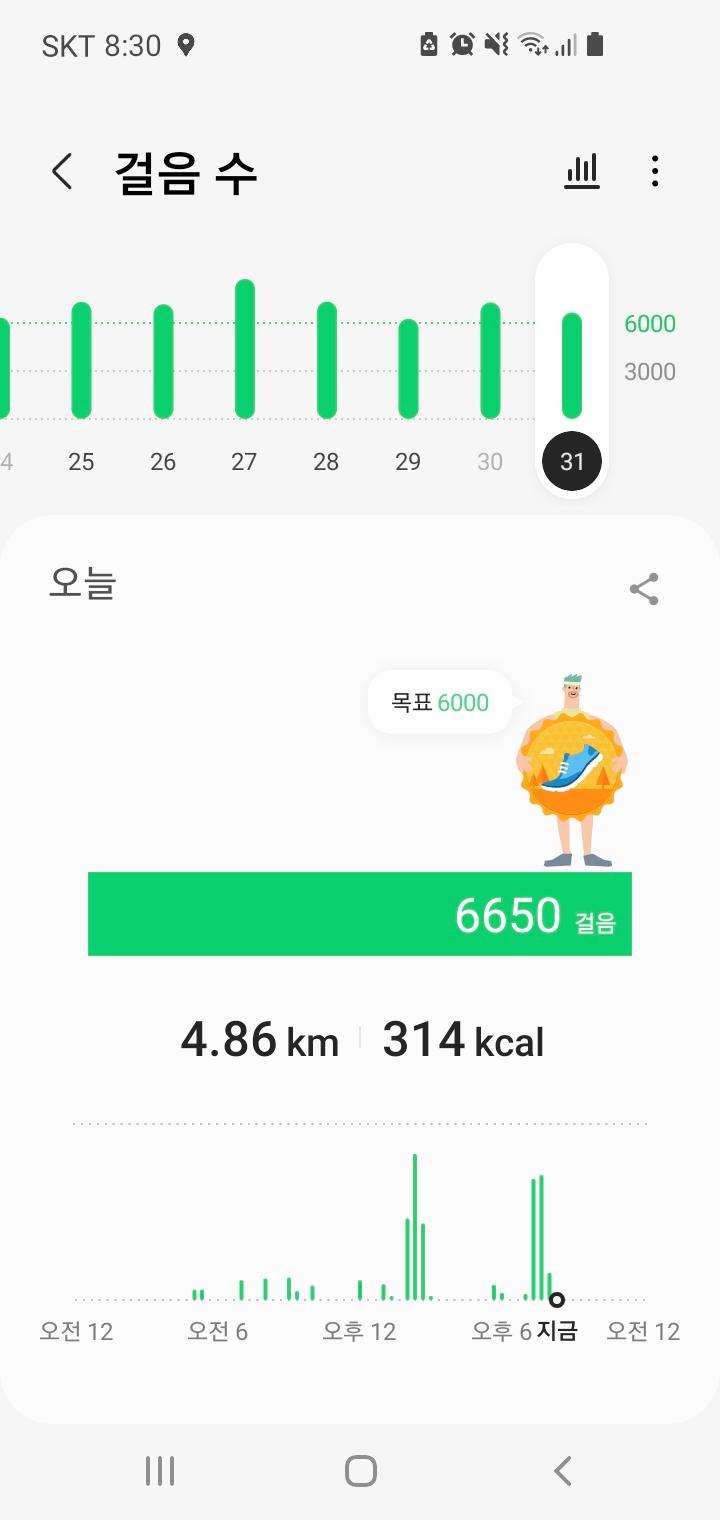Open the more options menu
This screenshot has width=720, height=1520.
tap(655, 172)
